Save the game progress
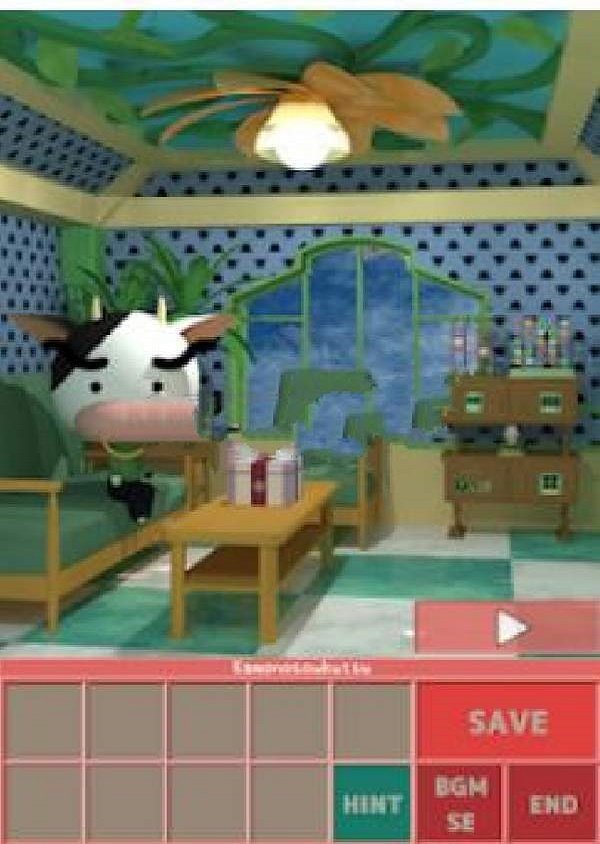This screenshot has width=600, height=844. (x=507, y=722)
